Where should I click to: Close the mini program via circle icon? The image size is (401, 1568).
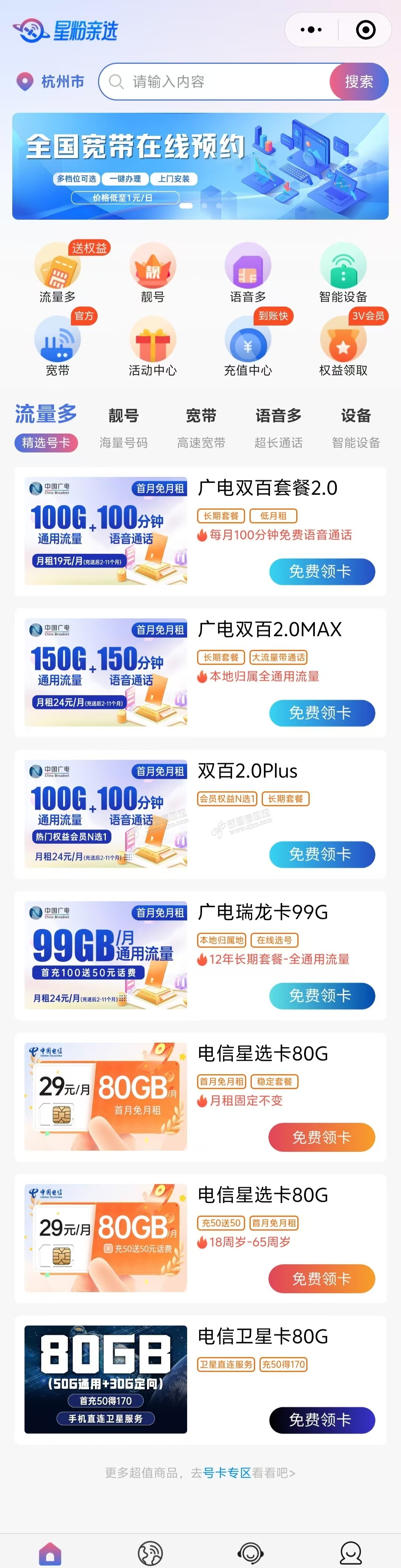tap(365, 29)
